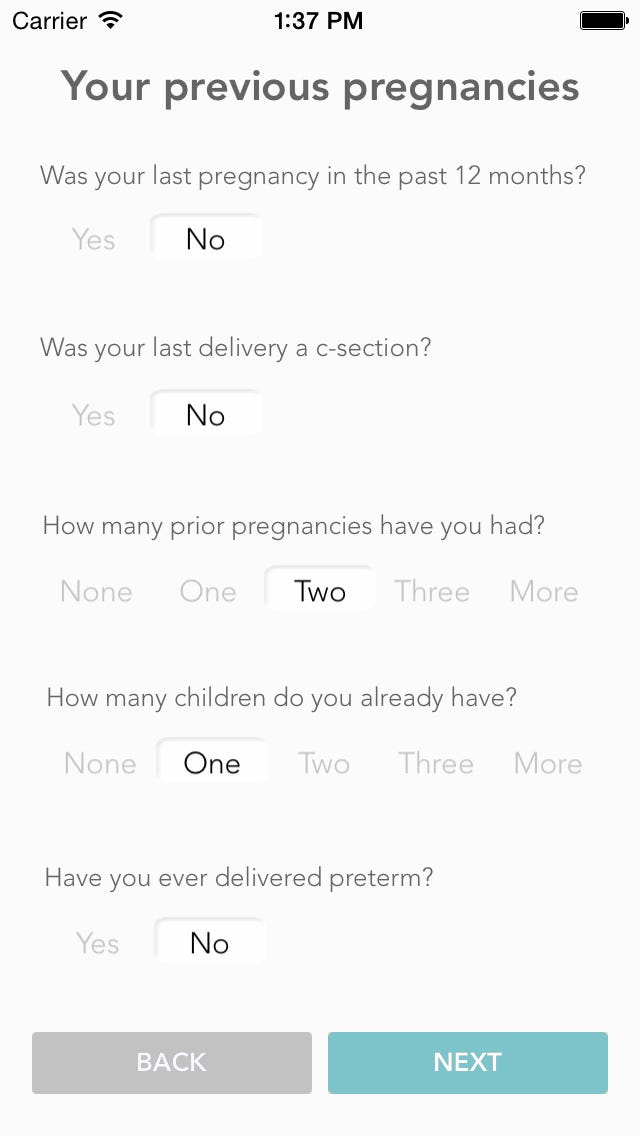
Task: Choose Two for prior pregnancies
Action: [320, 592]
